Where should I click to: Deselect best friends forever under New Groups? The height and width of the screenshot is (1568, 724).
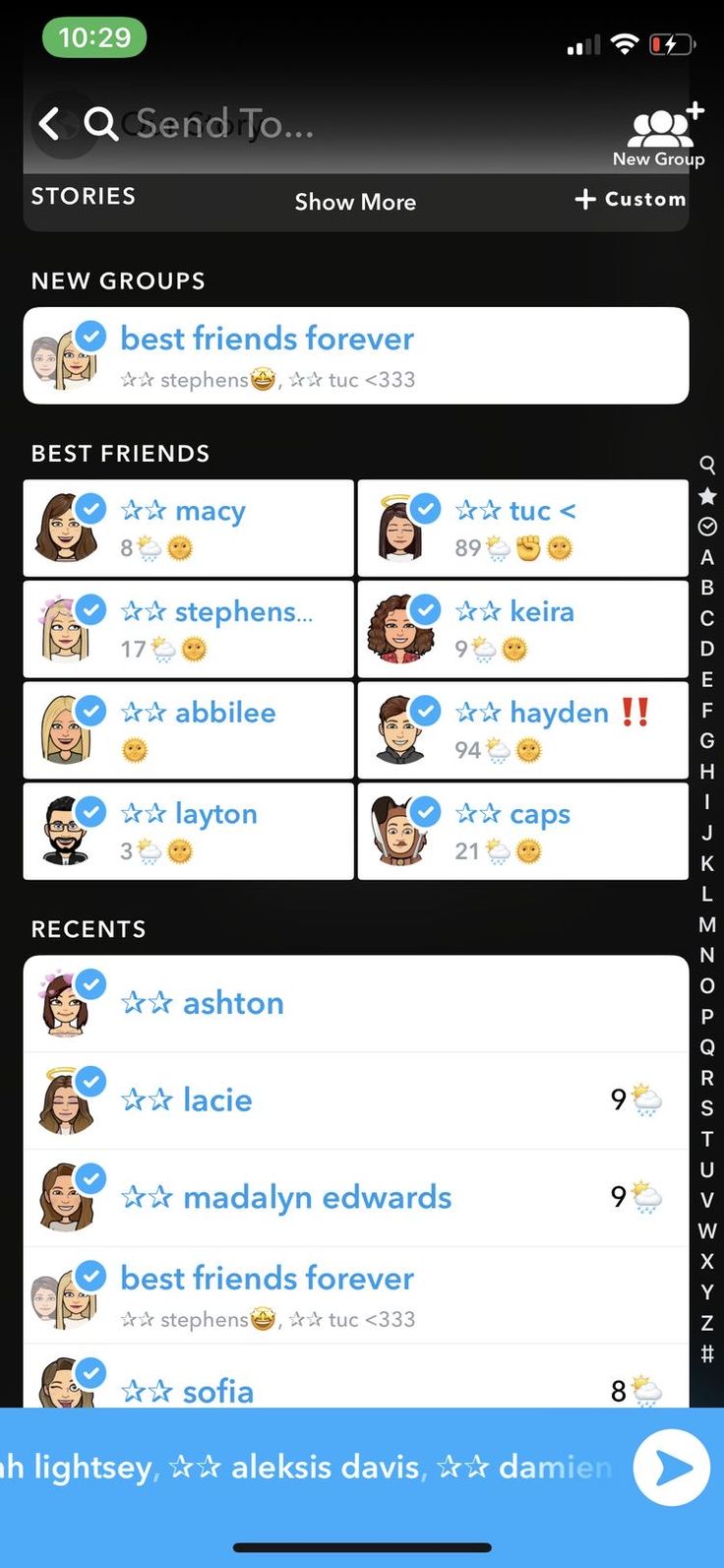tap(355, 355)
